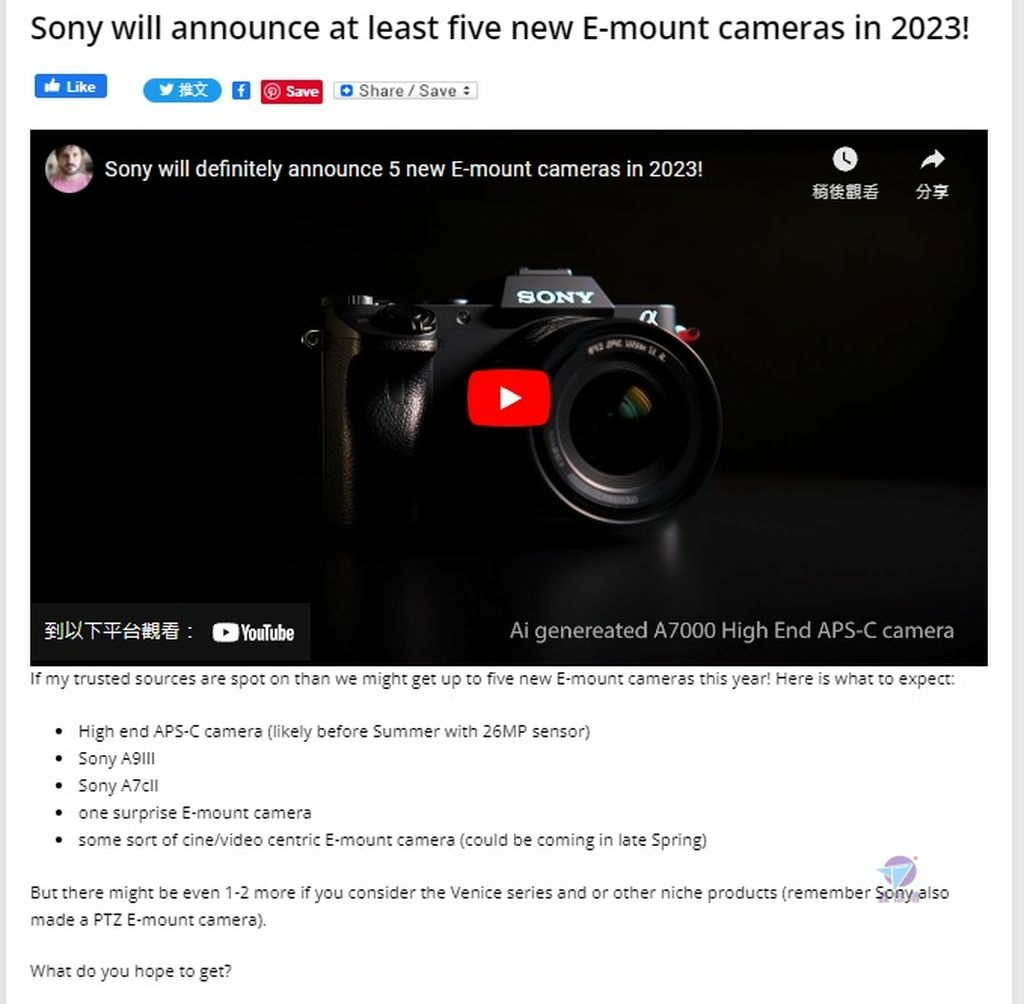This screenshot has width=1024, height=1004.
Task: Save the article to Pinterest
Action: 291,91
